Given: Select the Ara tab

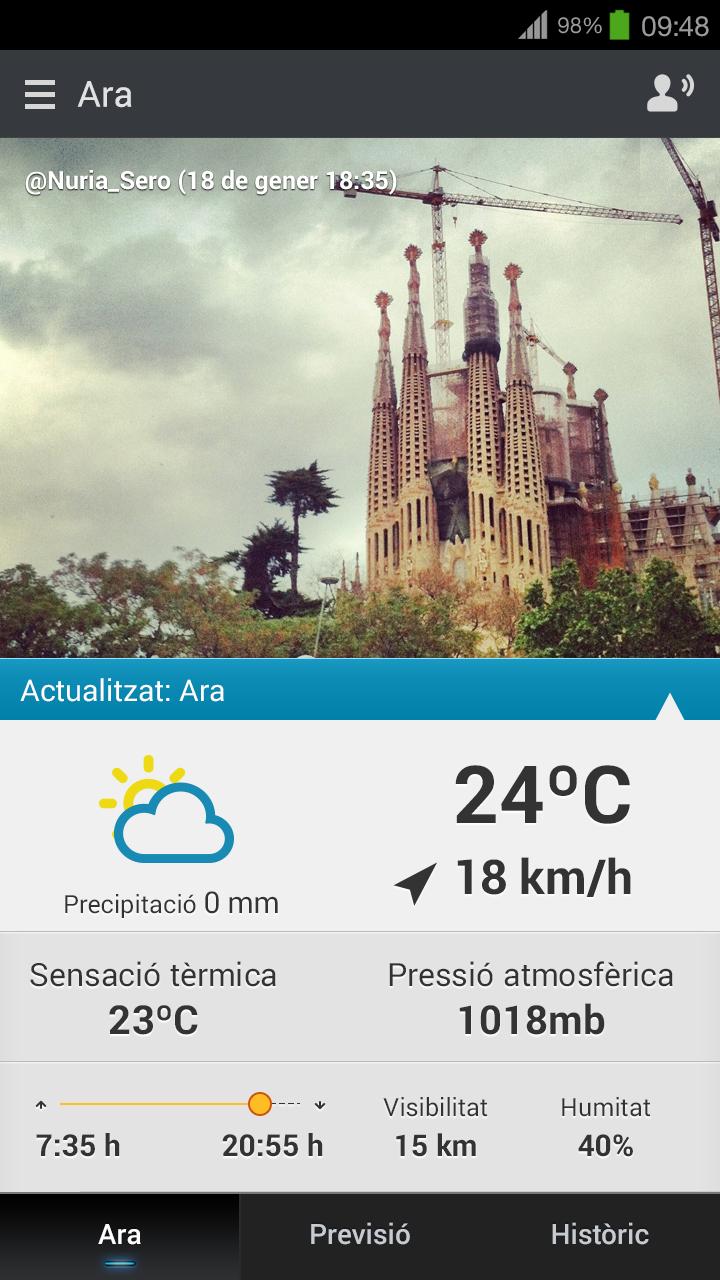Looking at the screenshot, I should click(x=120, y=1233).
